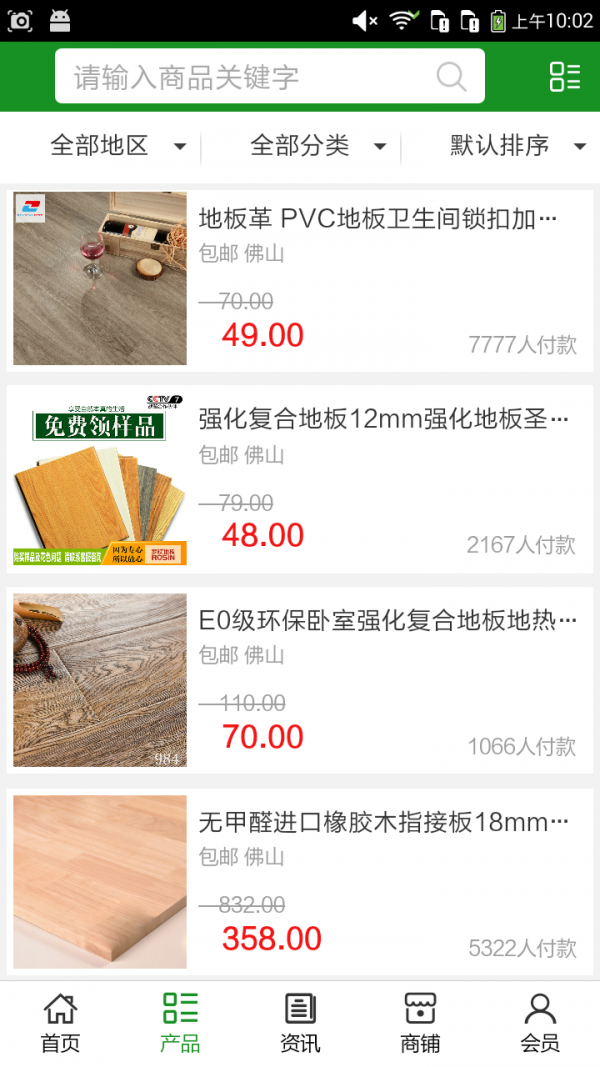The height and width of the screenshot is (1067, 600).
Task: Open the 地板革 PVC地板 product card
Action: (300, 279)
